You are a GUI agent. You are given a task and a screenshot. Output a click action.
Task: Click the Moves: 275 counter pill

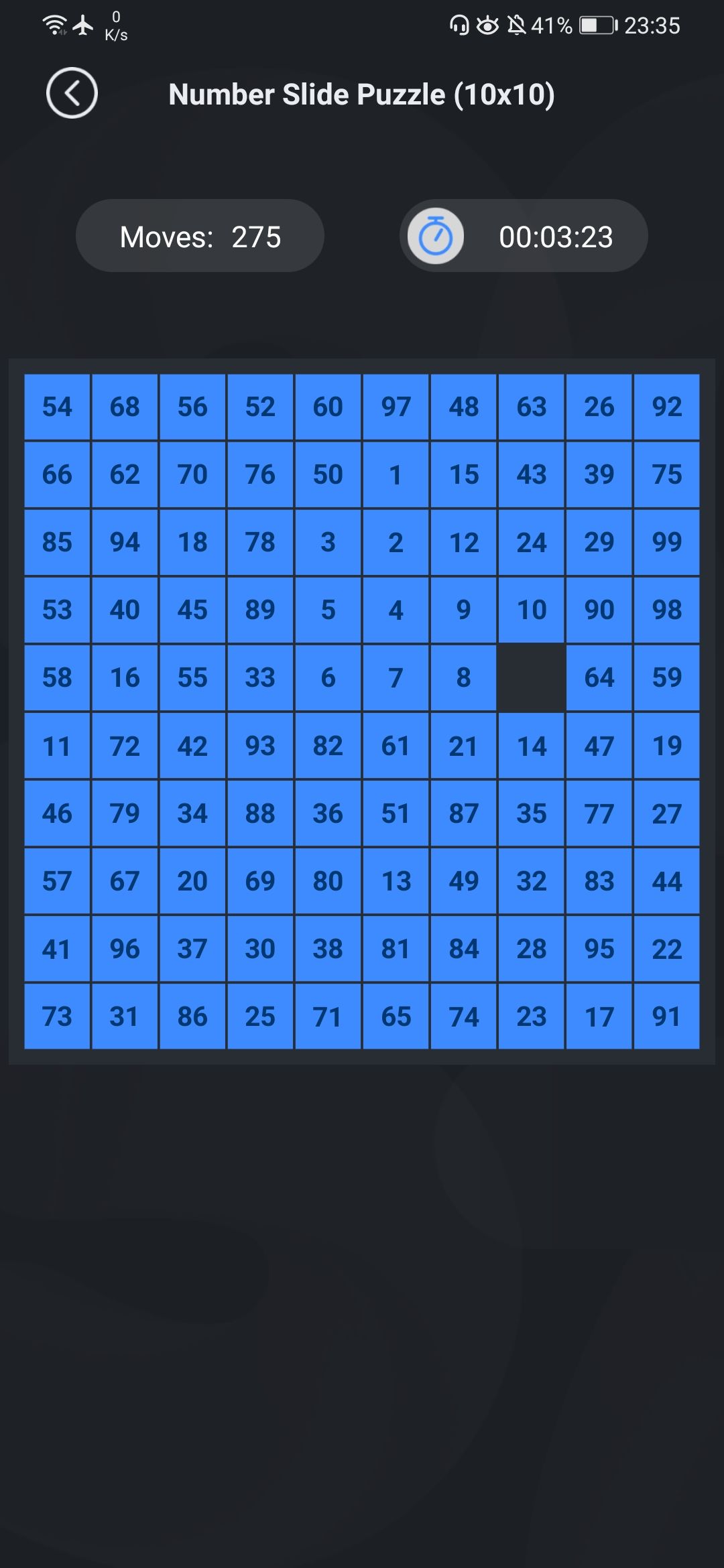pyautogui.click(x=200, y=236)
